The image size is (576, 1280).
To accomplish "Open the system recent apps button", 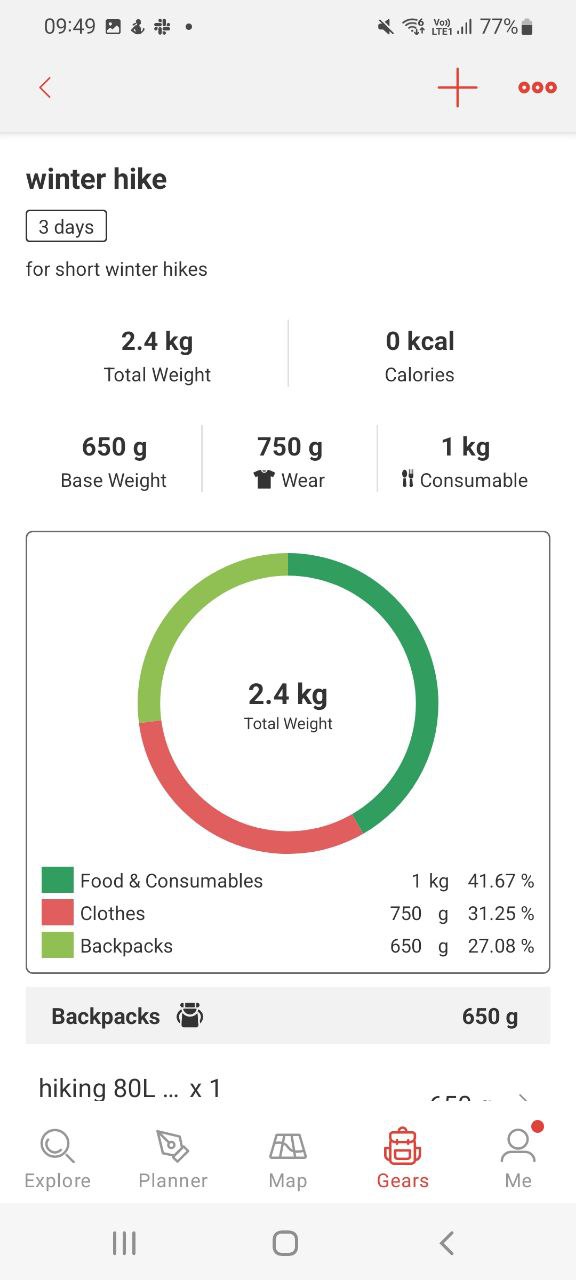I will coord(124,1243).
